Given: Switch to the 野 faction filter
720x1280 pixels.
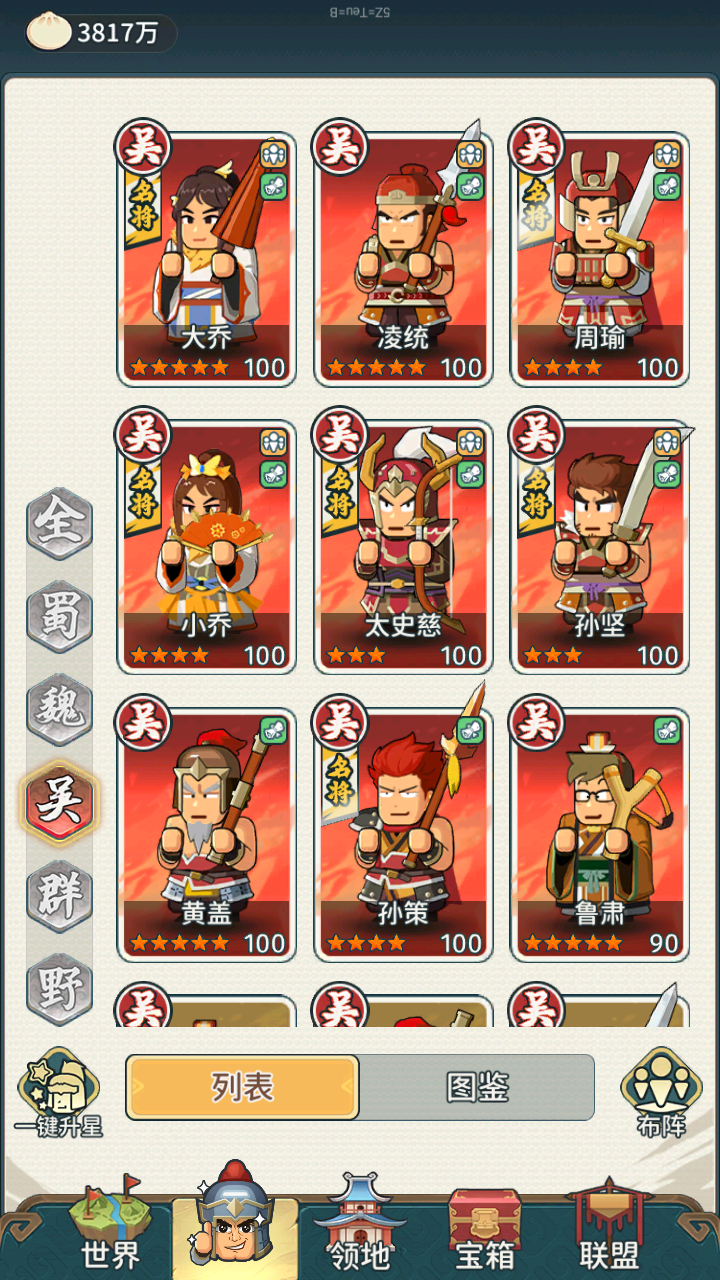Looking at the screenshot, I should coord(59,986).
